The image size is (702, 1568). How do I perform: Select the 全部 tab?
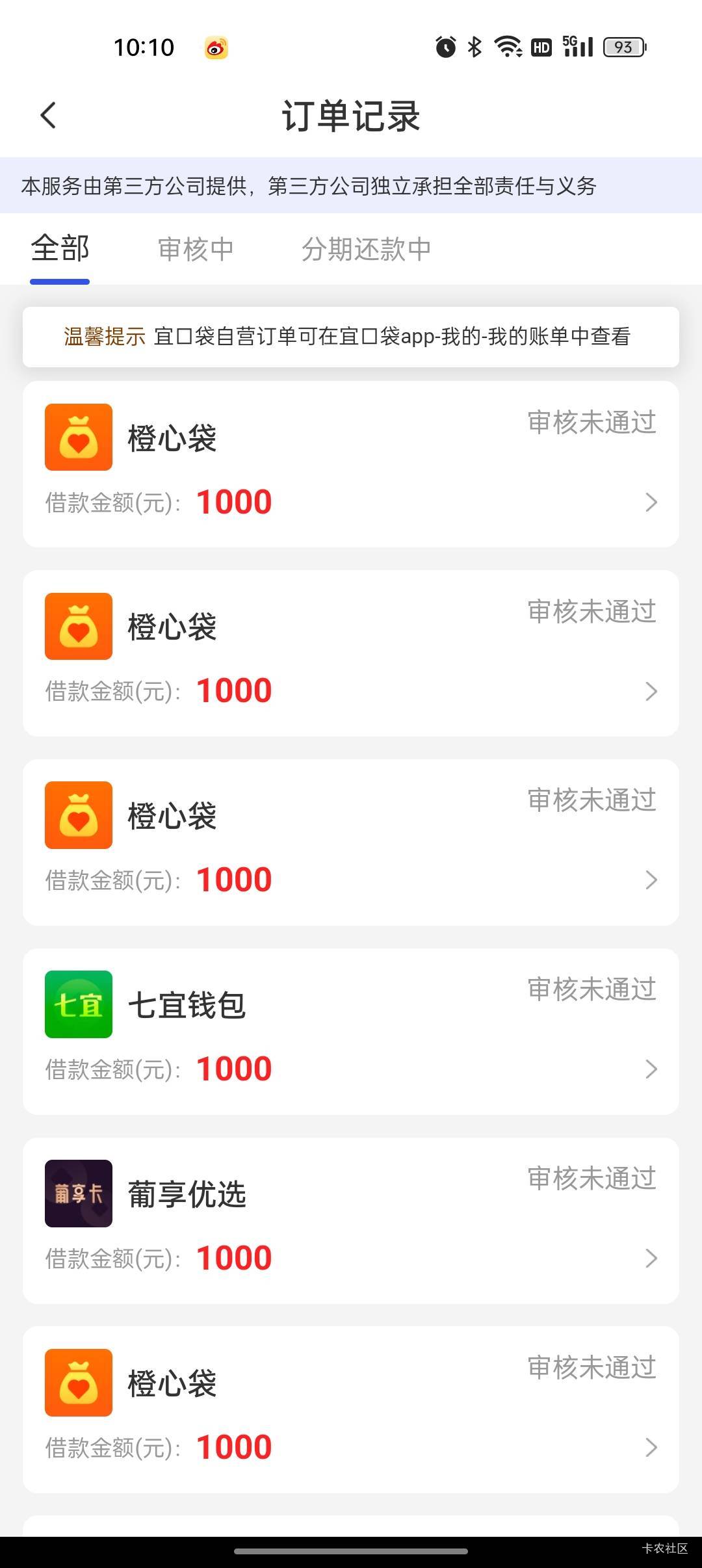click(x=60, y=249)
